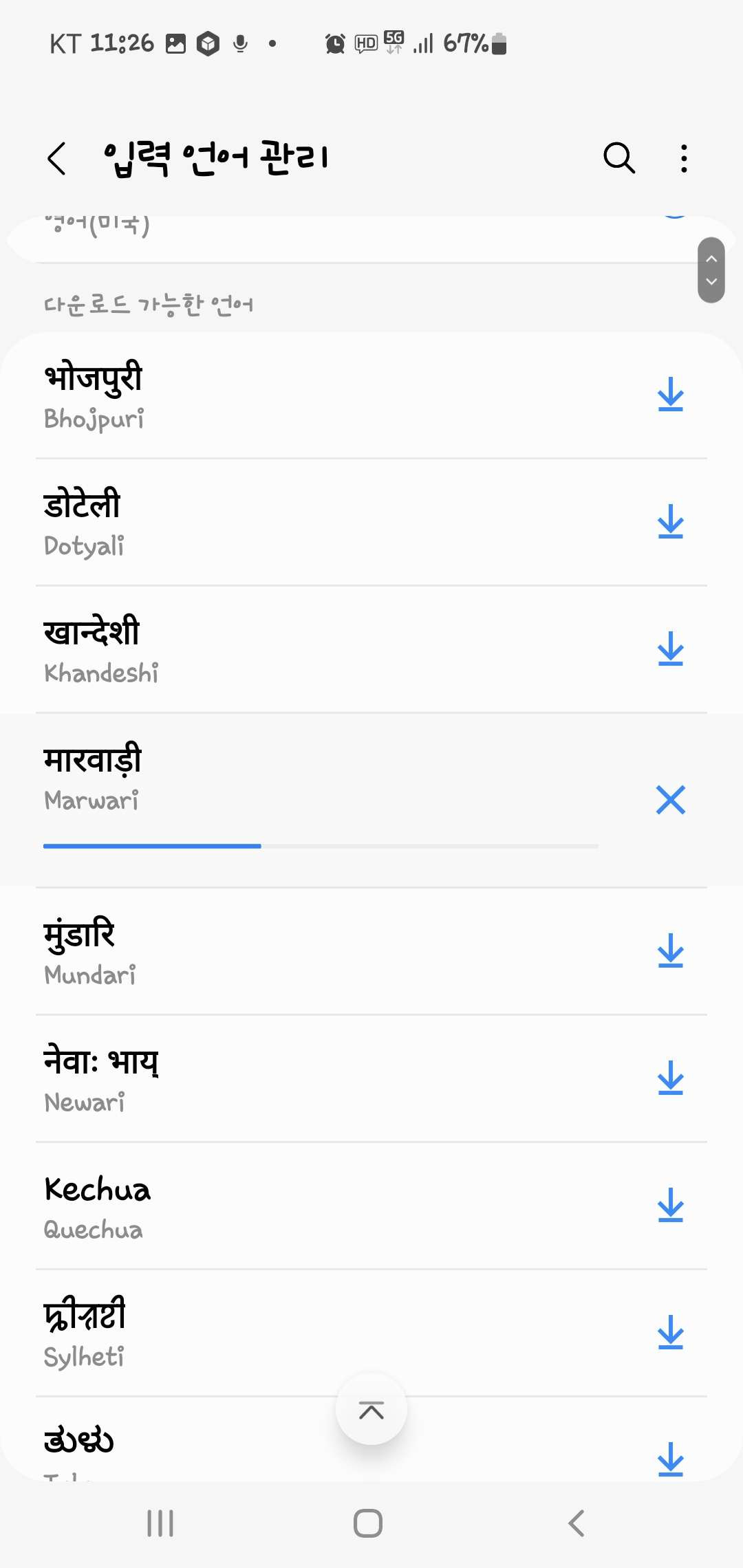Download the Mundari language
The height and width of the screenshot is (1568, 743).
click(670, 951)
